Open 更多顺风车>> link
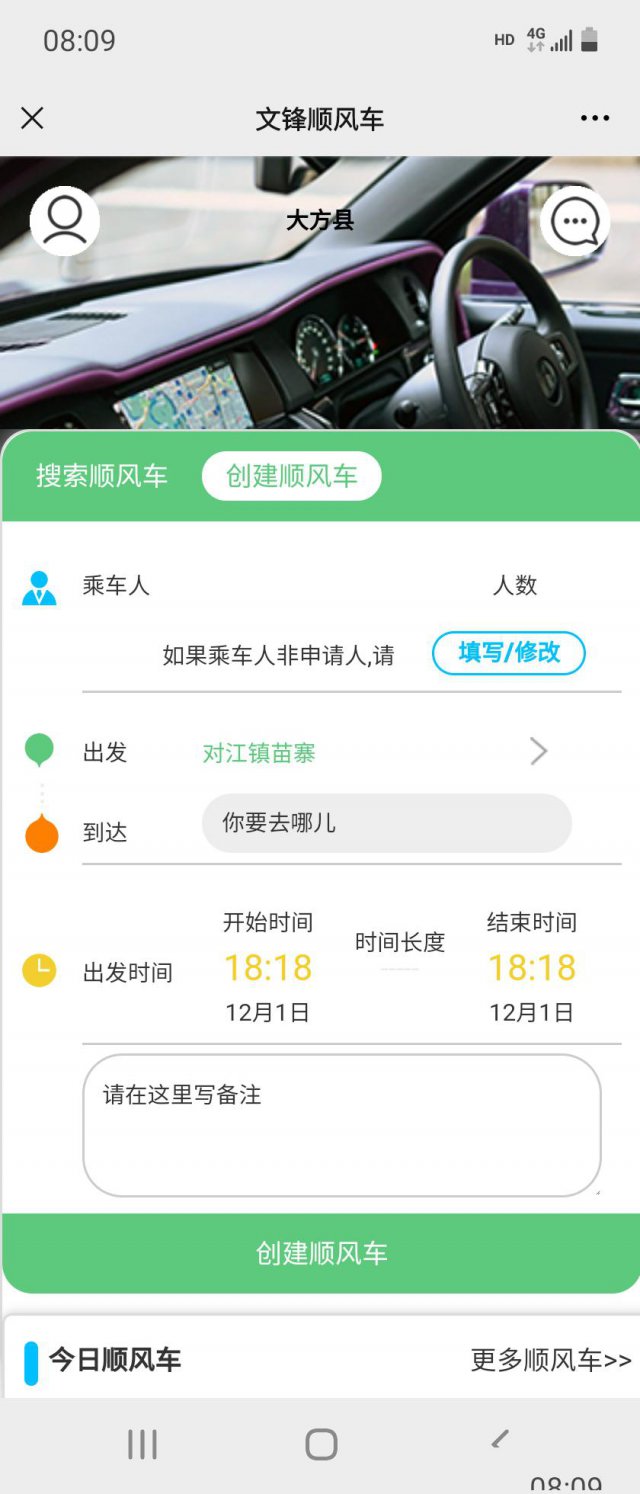640x1494 pixels. pyautogui.click(x=551, y=1360)
